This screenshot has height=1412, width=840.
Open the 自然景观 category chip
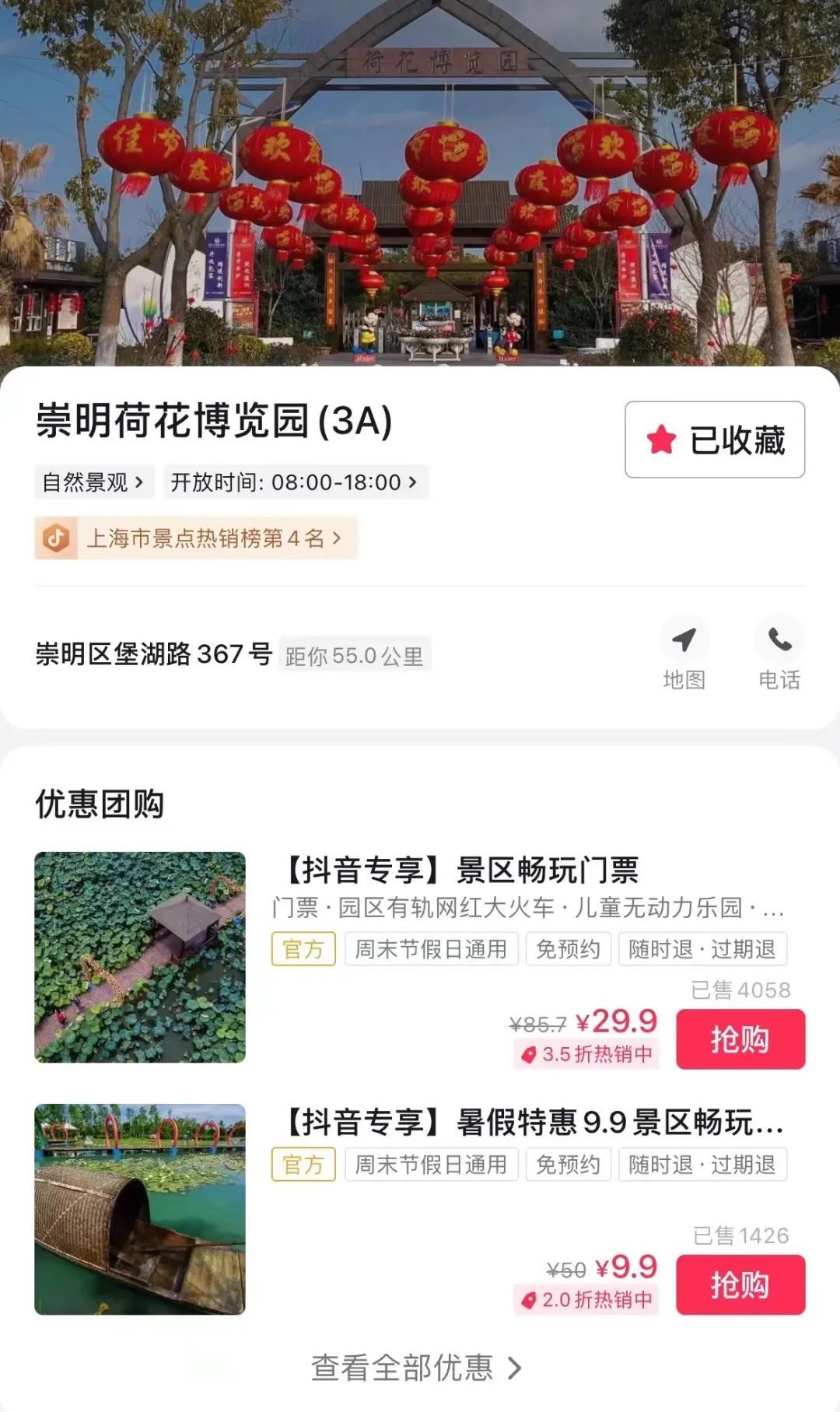pos(93,482)
